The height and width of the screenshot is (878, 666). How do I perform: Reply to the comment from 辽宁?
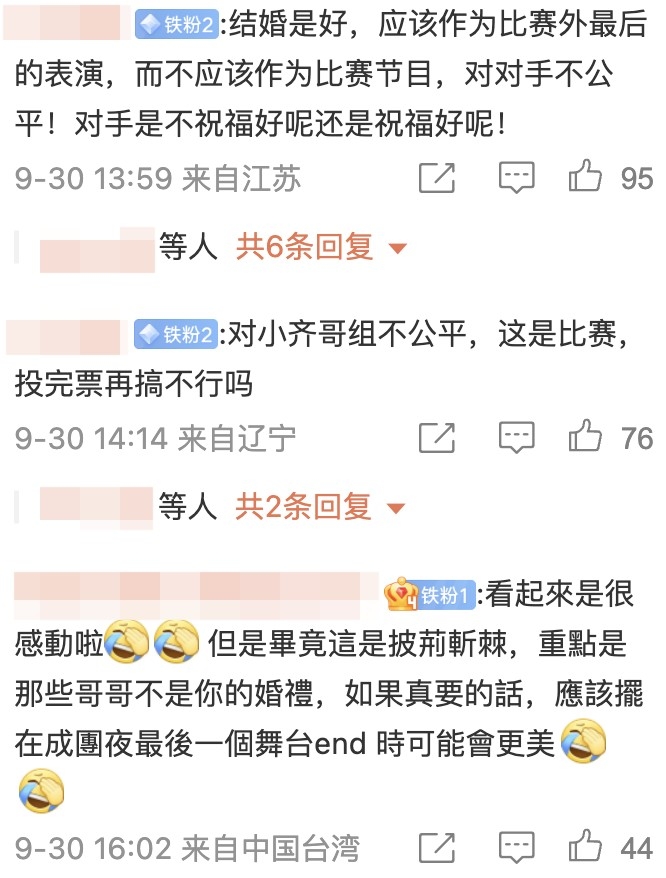pos(516,438)
